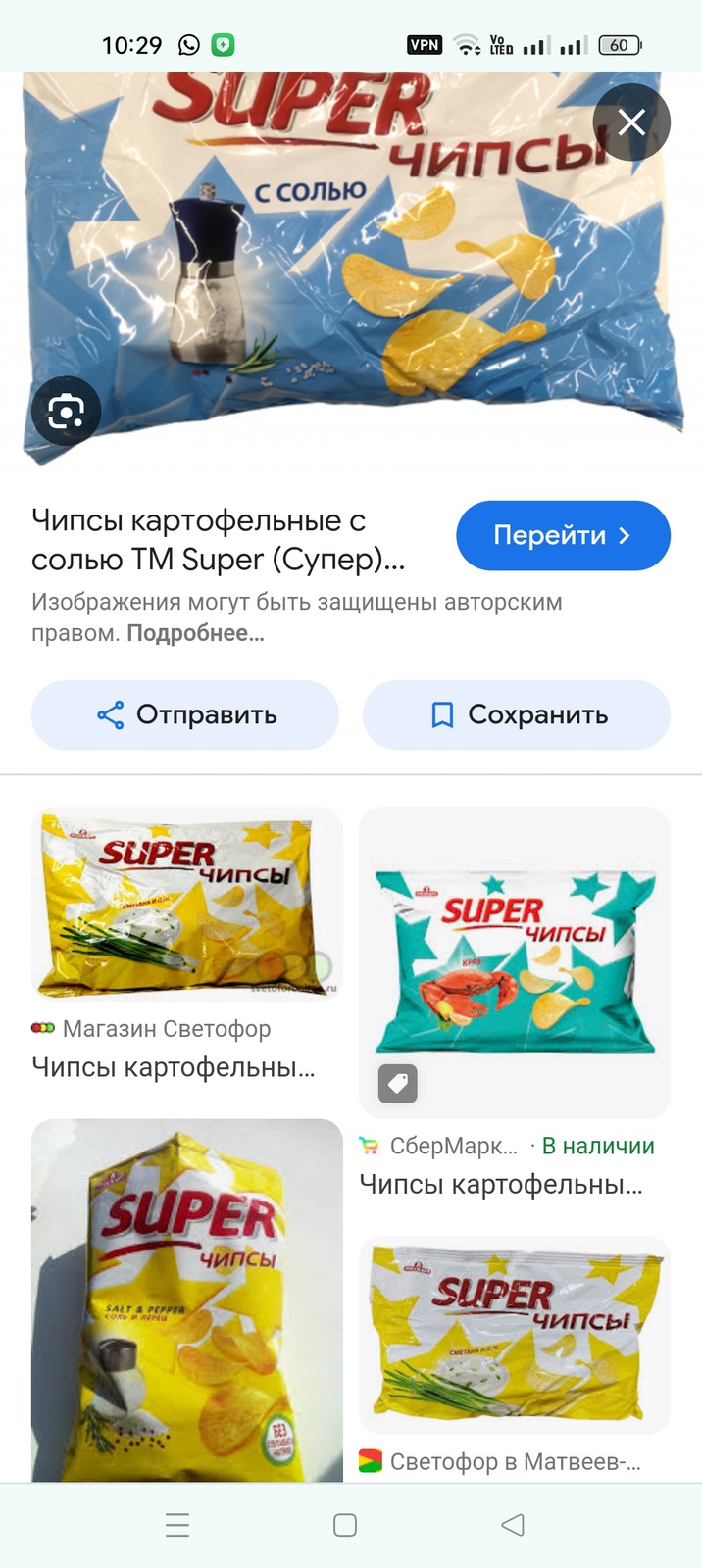Open the СберМаркет crab chips result
Screen dimensions: 702x1568
tap(515, 960)
